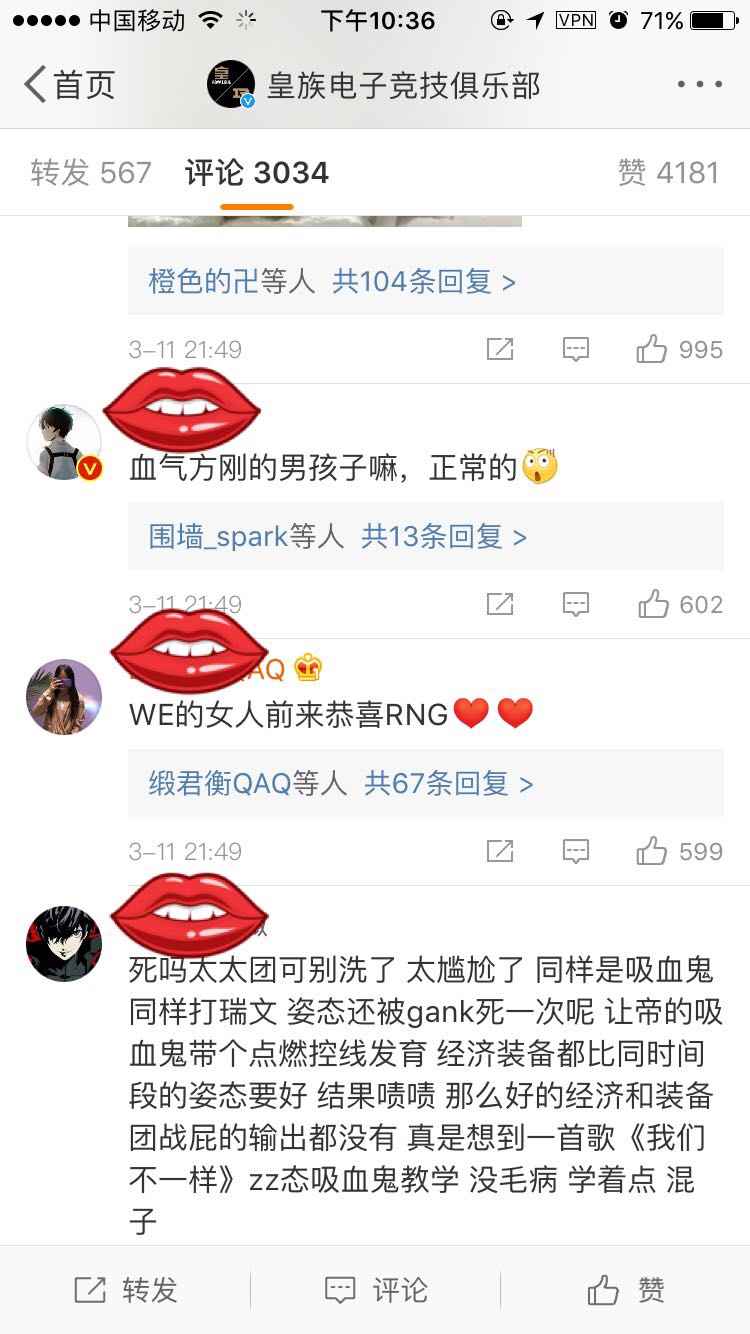Open avatar of the WE的女人 commenter

tap(64, 697)
